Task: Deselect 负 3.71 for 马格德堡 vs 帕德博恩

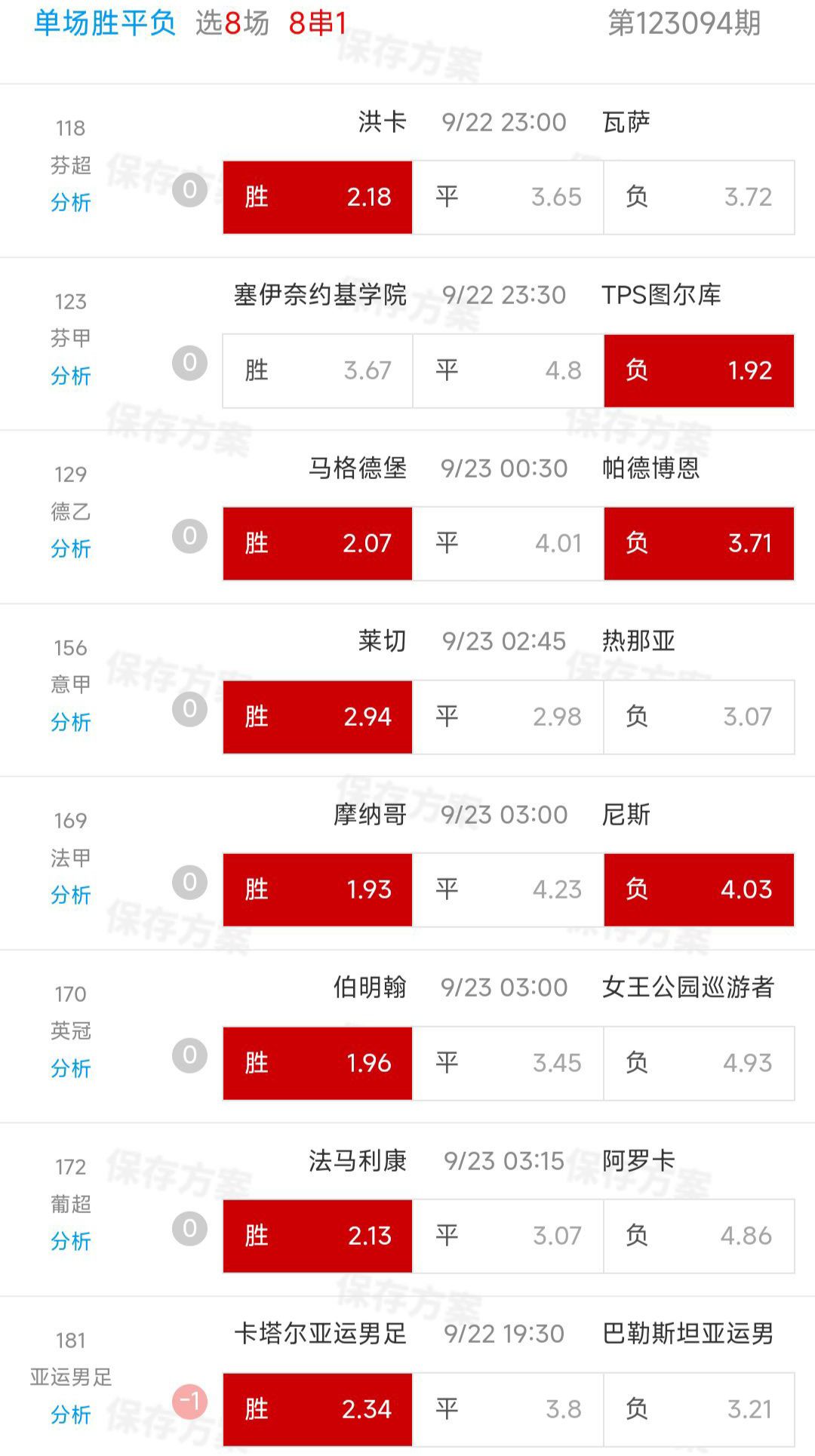Action: tap(699, 543)
